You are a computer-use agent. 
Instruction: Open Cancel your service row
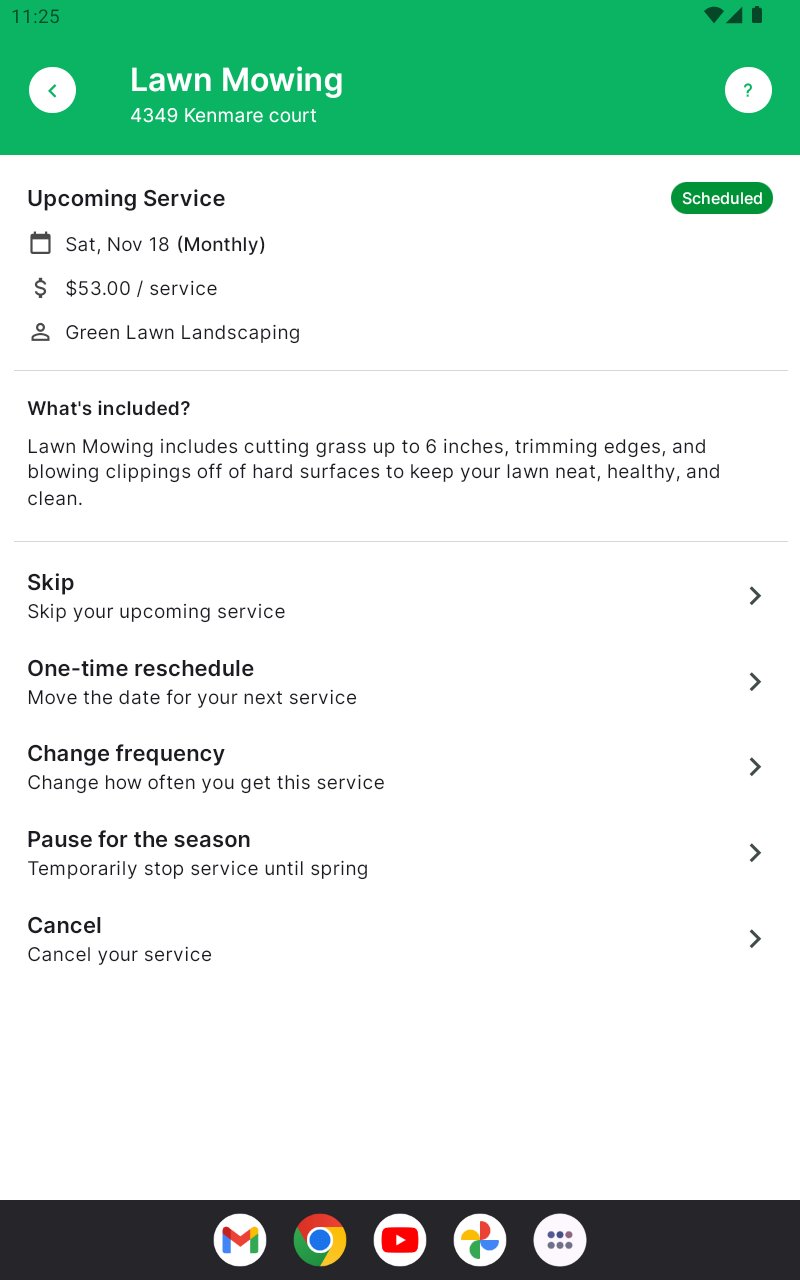point(400,939)
